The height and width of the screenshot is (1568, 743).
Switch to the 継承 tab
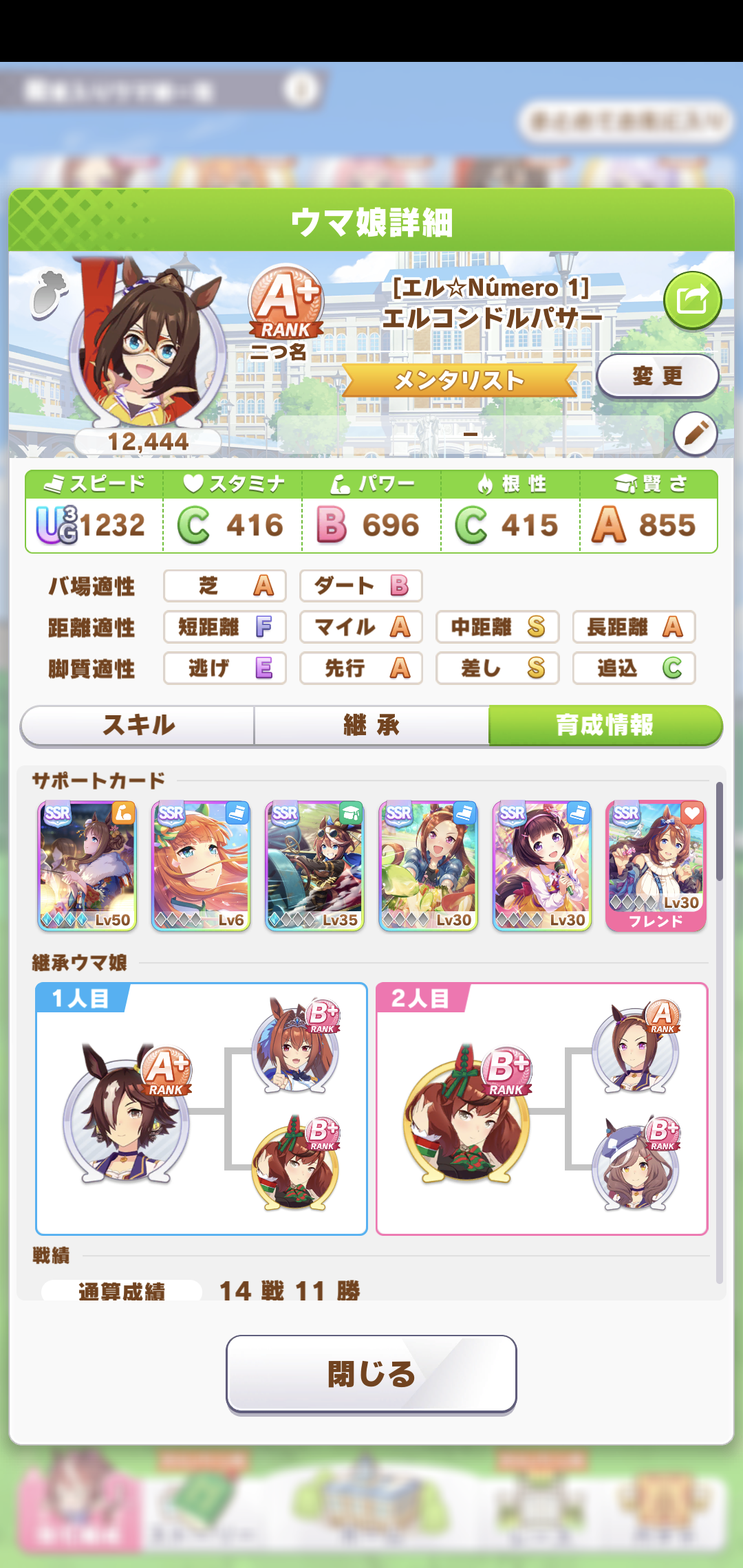(x=371, y=725)
